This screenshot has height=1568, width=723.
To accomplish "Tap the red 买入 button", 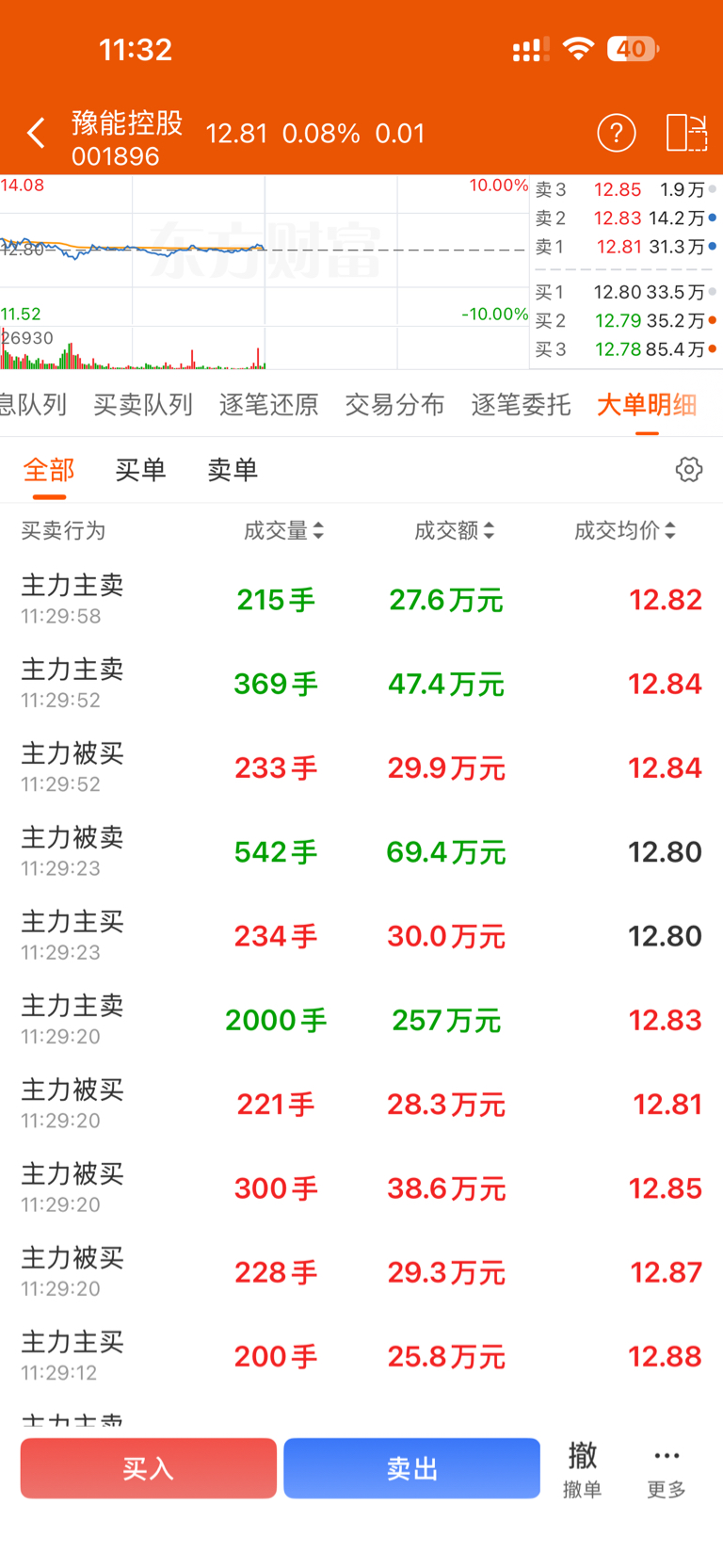I will (149, 1468).
